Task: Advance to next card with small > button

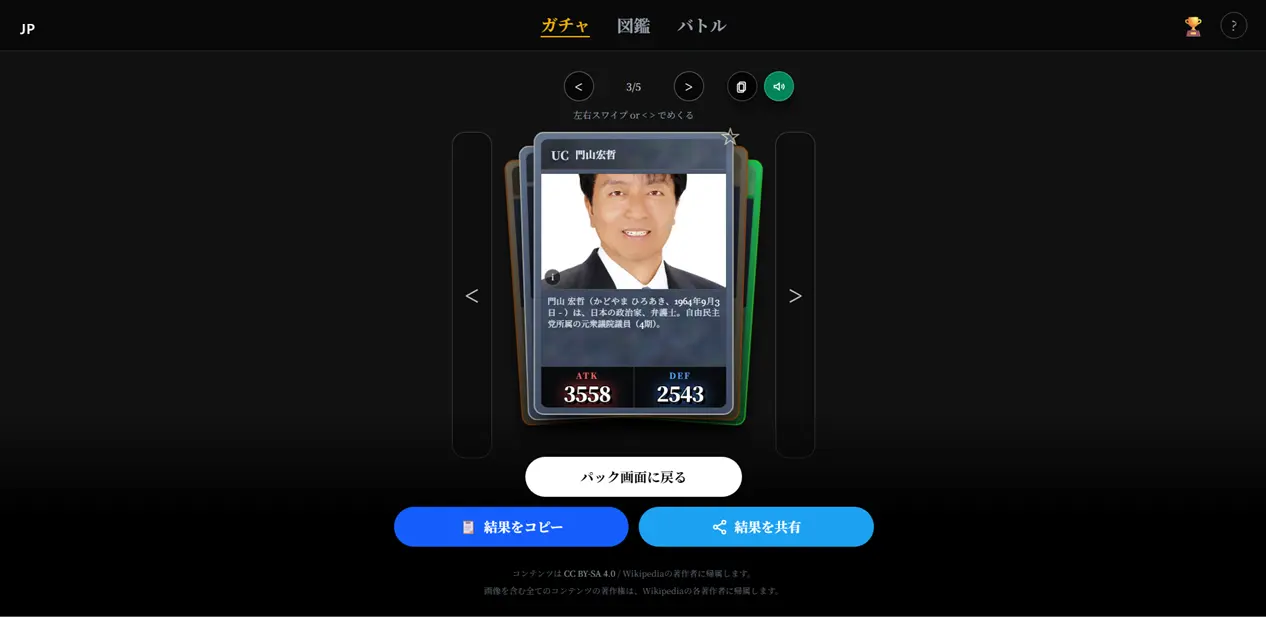Action: point(688,86)
